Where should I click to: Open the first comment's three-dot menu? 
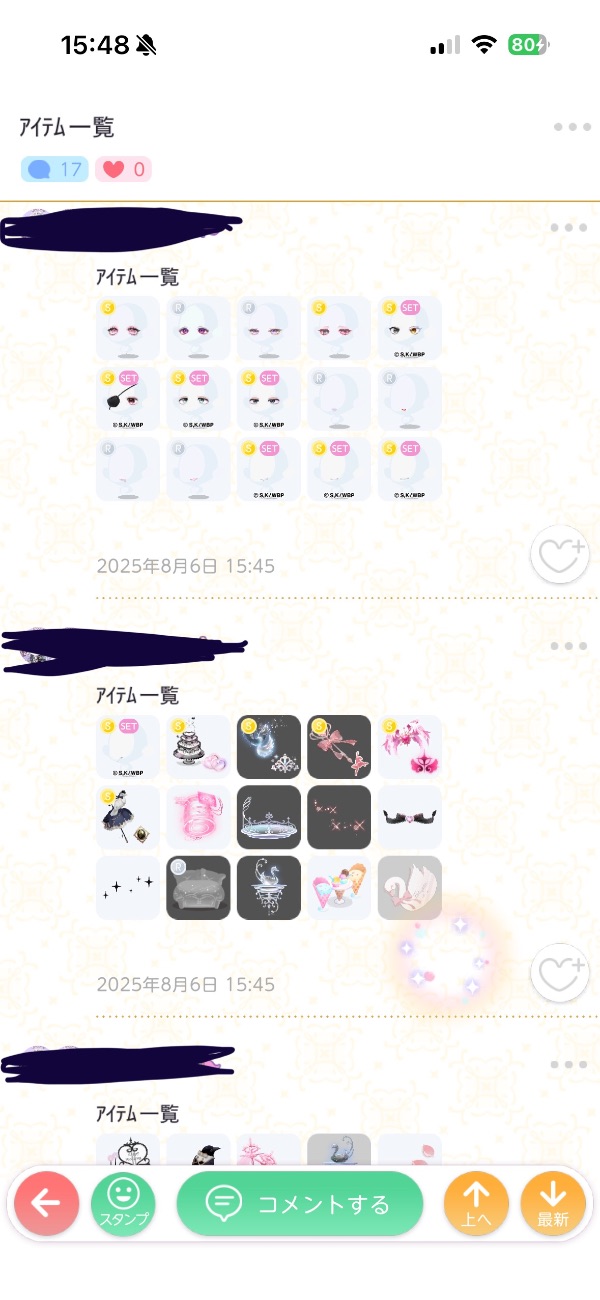coord(569,228)
